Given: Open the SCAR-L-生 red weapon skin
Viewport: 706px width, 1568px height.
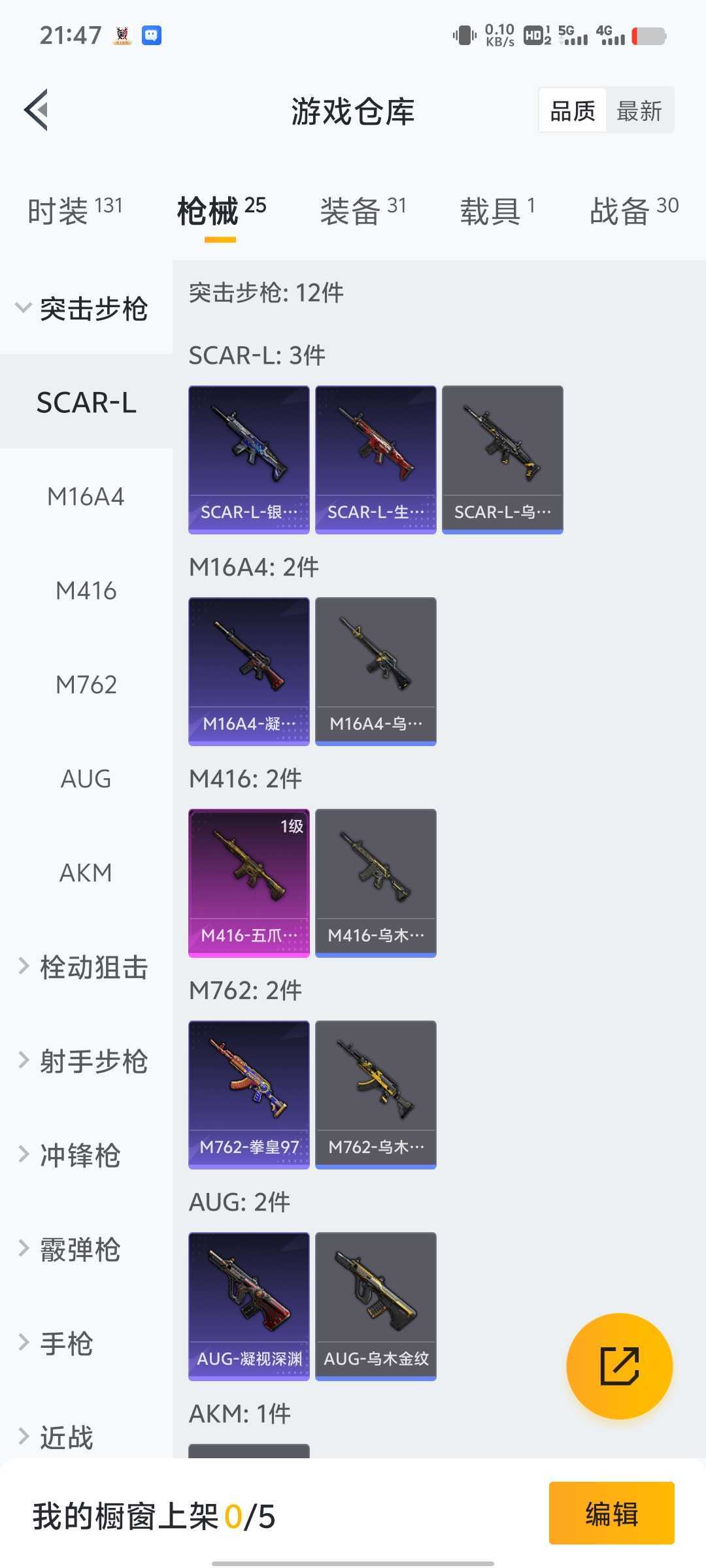Looking at the screenshot, I should [x=376, y=457].
